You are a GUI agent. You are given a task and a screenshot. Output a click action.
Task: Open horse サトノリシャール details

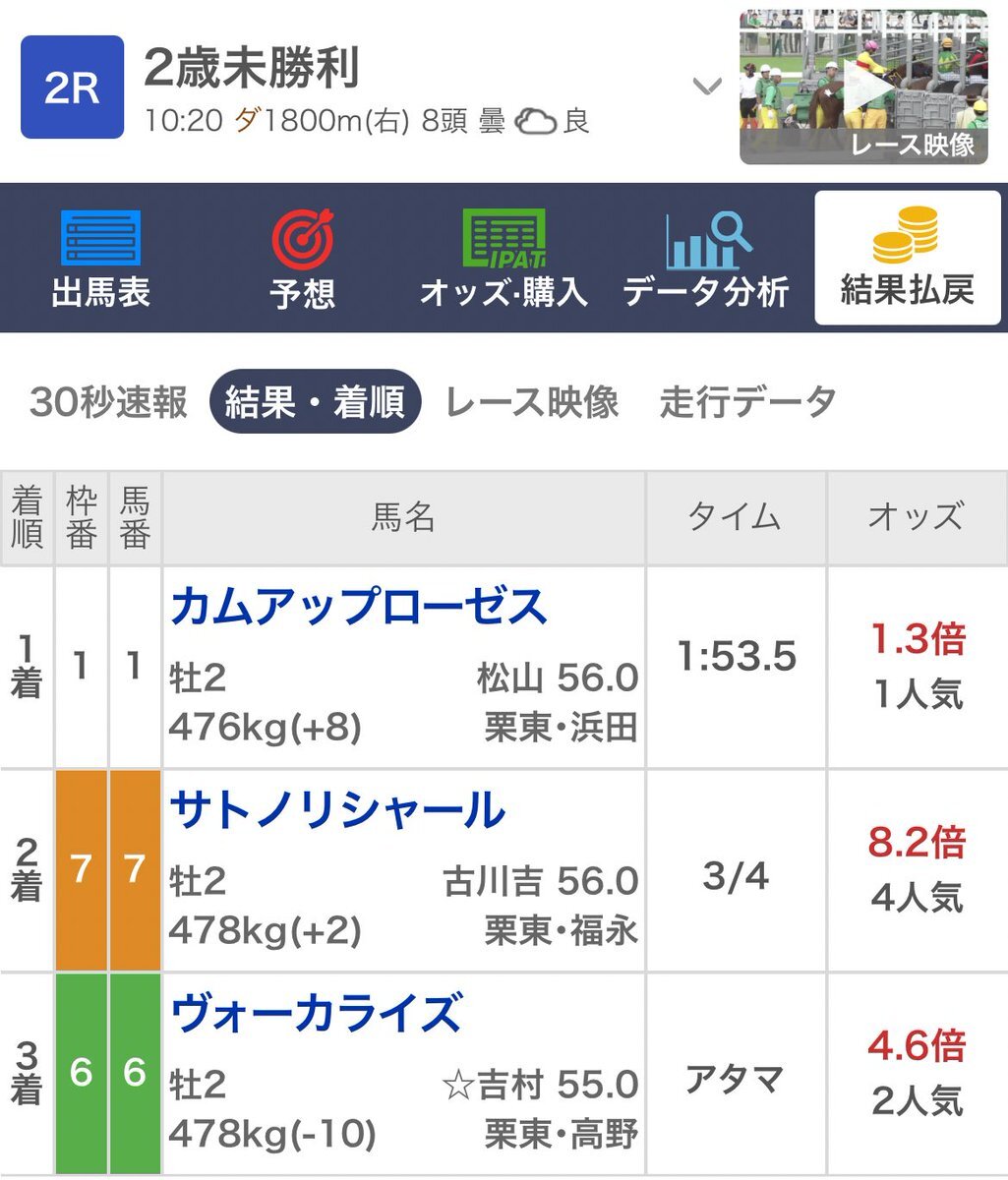point(337,810)
